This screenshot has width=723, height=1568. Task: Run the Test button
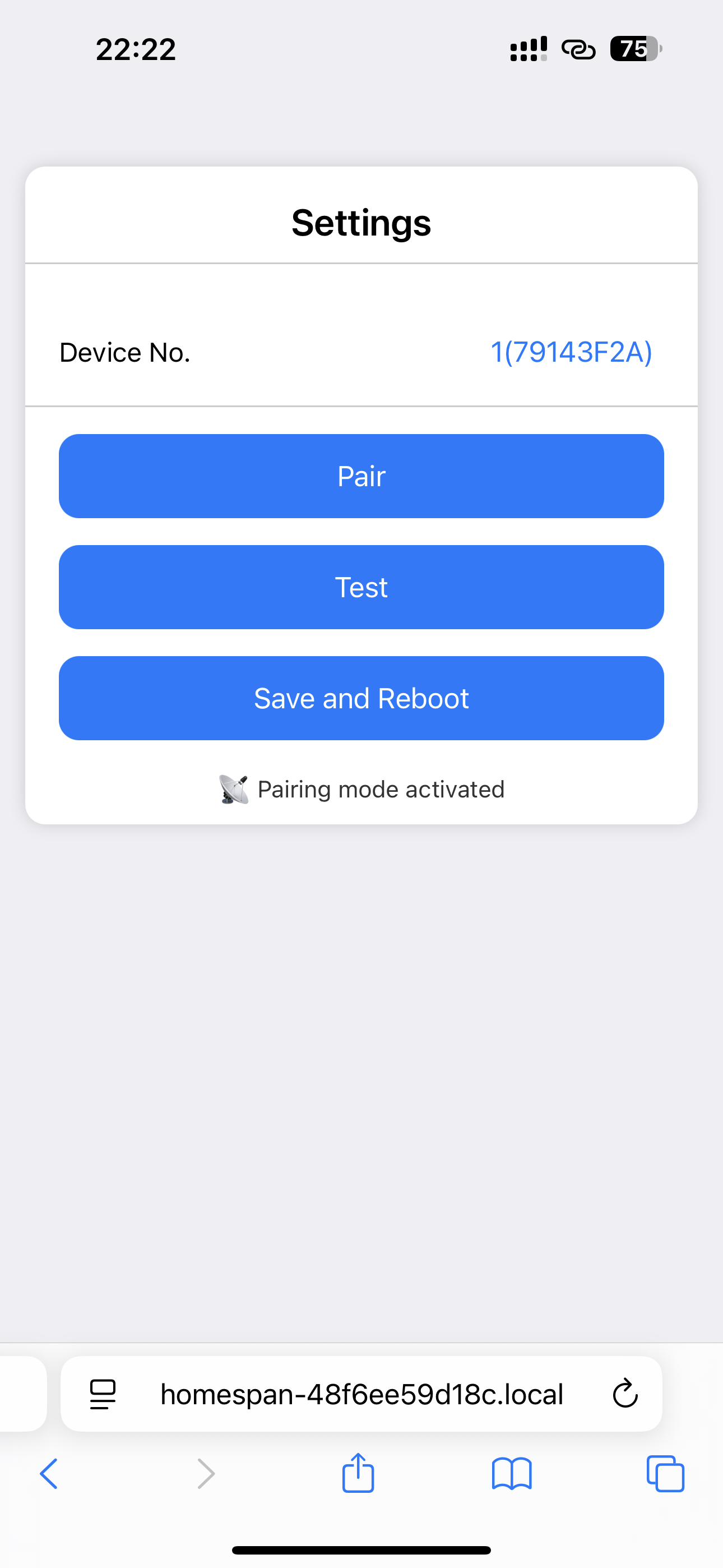pos(361,587)
